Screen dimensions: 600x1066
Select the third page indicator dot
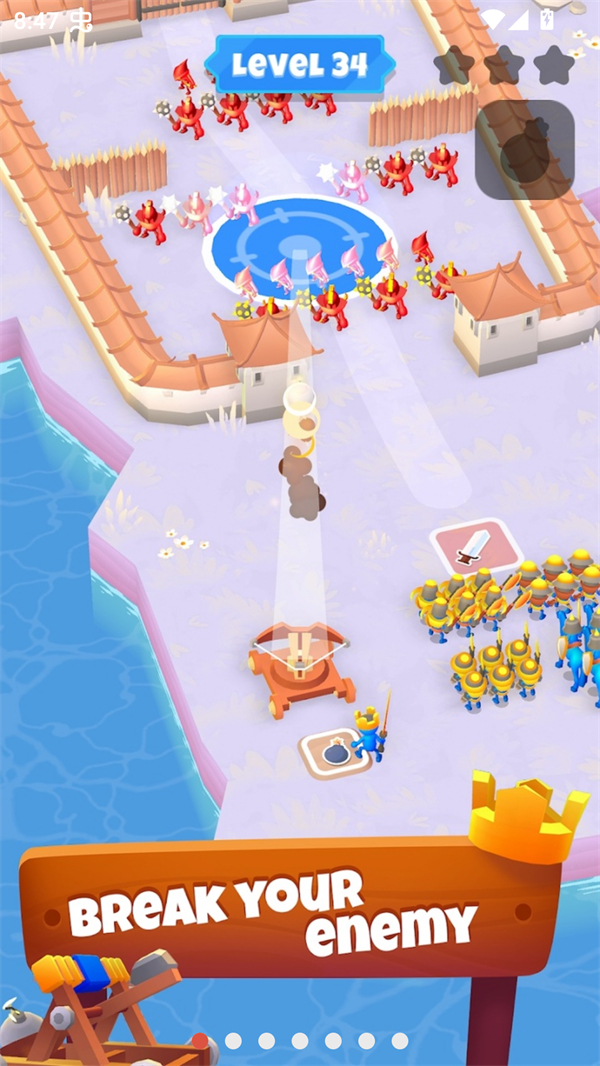point(266,1041)
